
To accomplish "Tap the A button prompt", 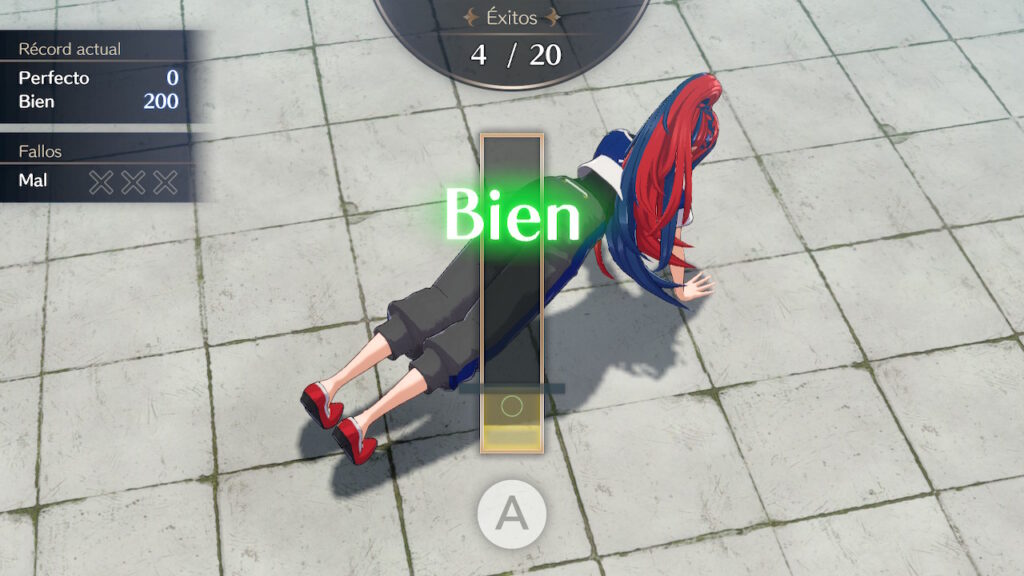I will coord(512,514).
